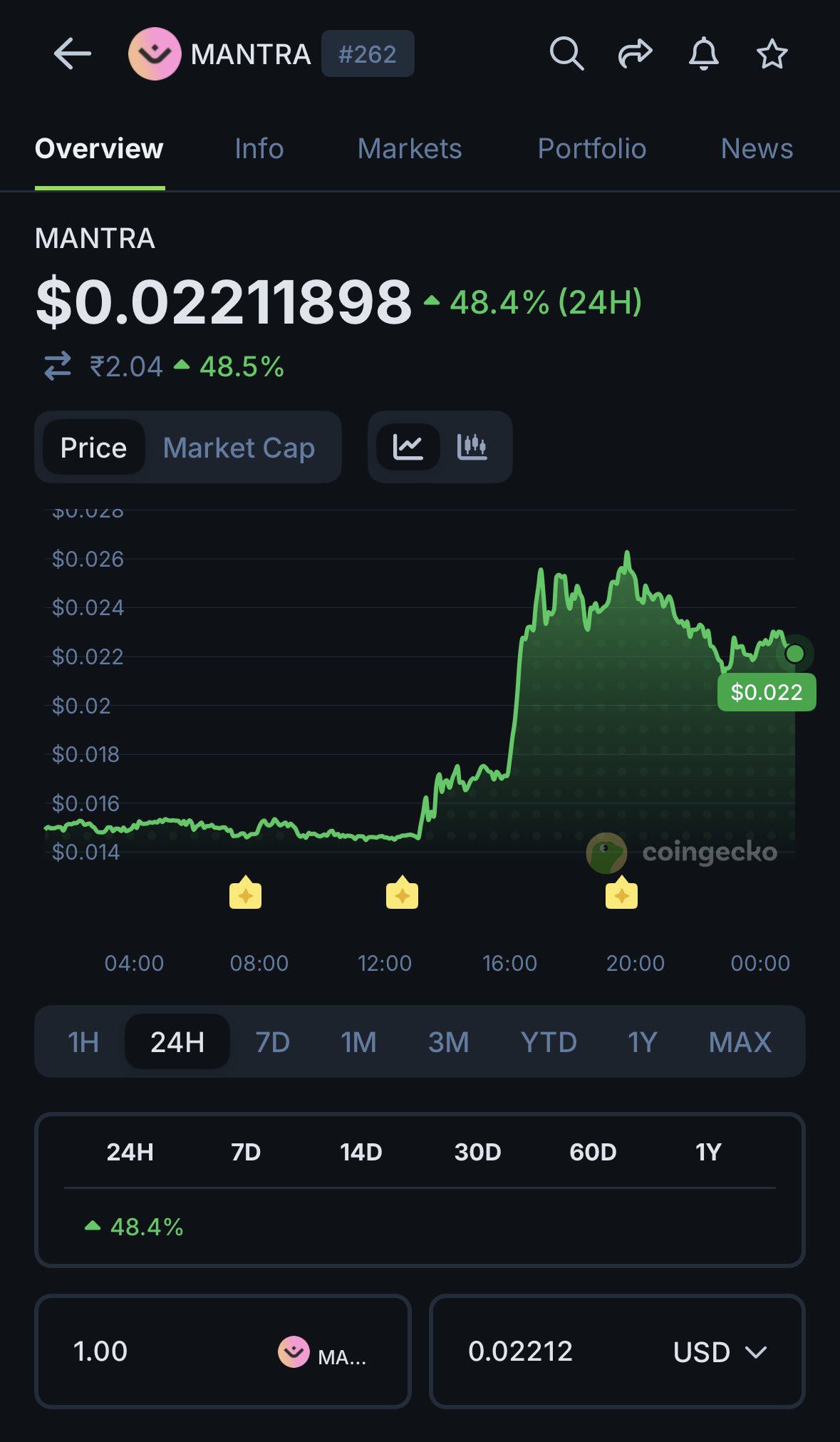Open the USD currency dropdown
The height and width of the screenshot is (1442, 840).
point(720,1351)
